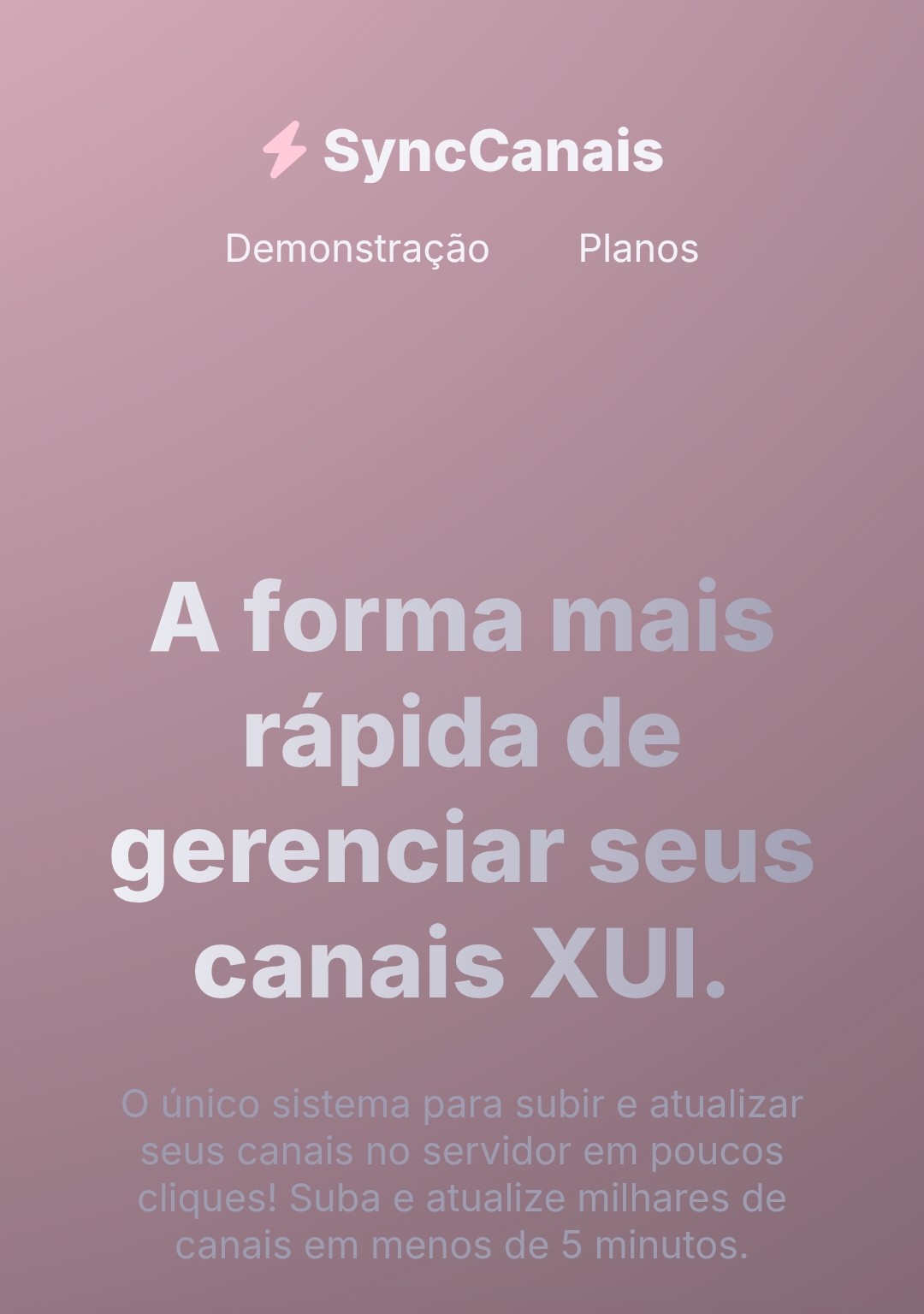The image size is (924, 1314).
Task: Click the lightning symbol next to SyncCanais
Action: 284,151
